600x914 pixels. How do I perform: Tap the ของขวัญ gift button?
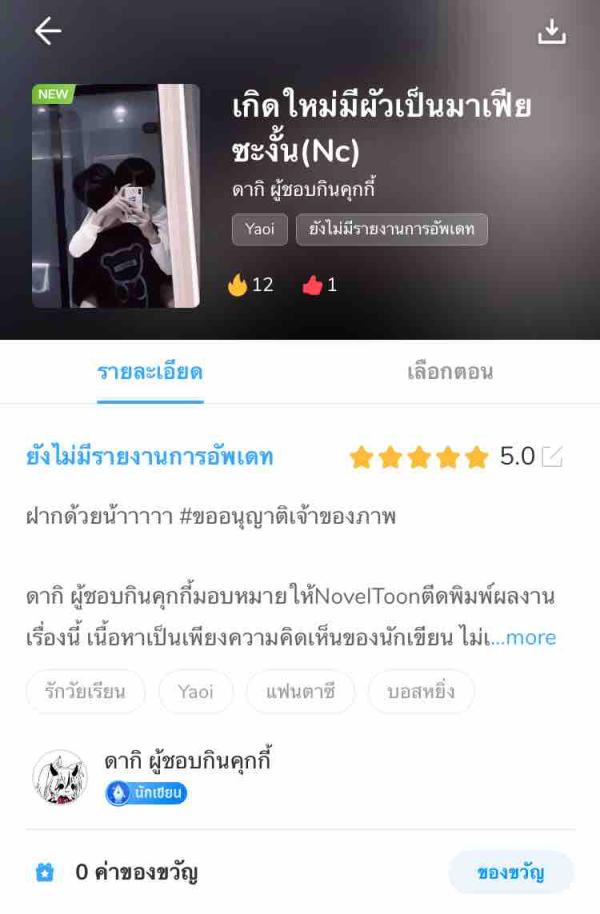tap(510, 872)
